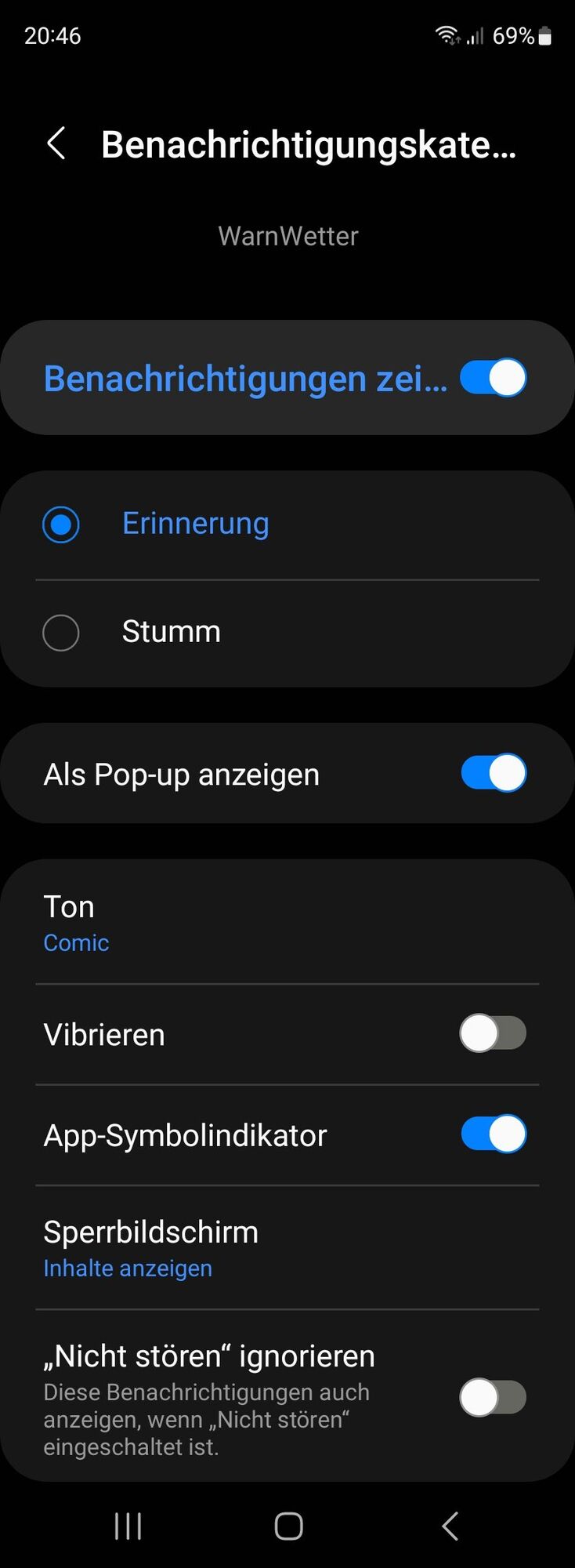Enable „Nicht stören“ ignorieren
This screenshot has width=575, height=1568.
pos(493,1397)
